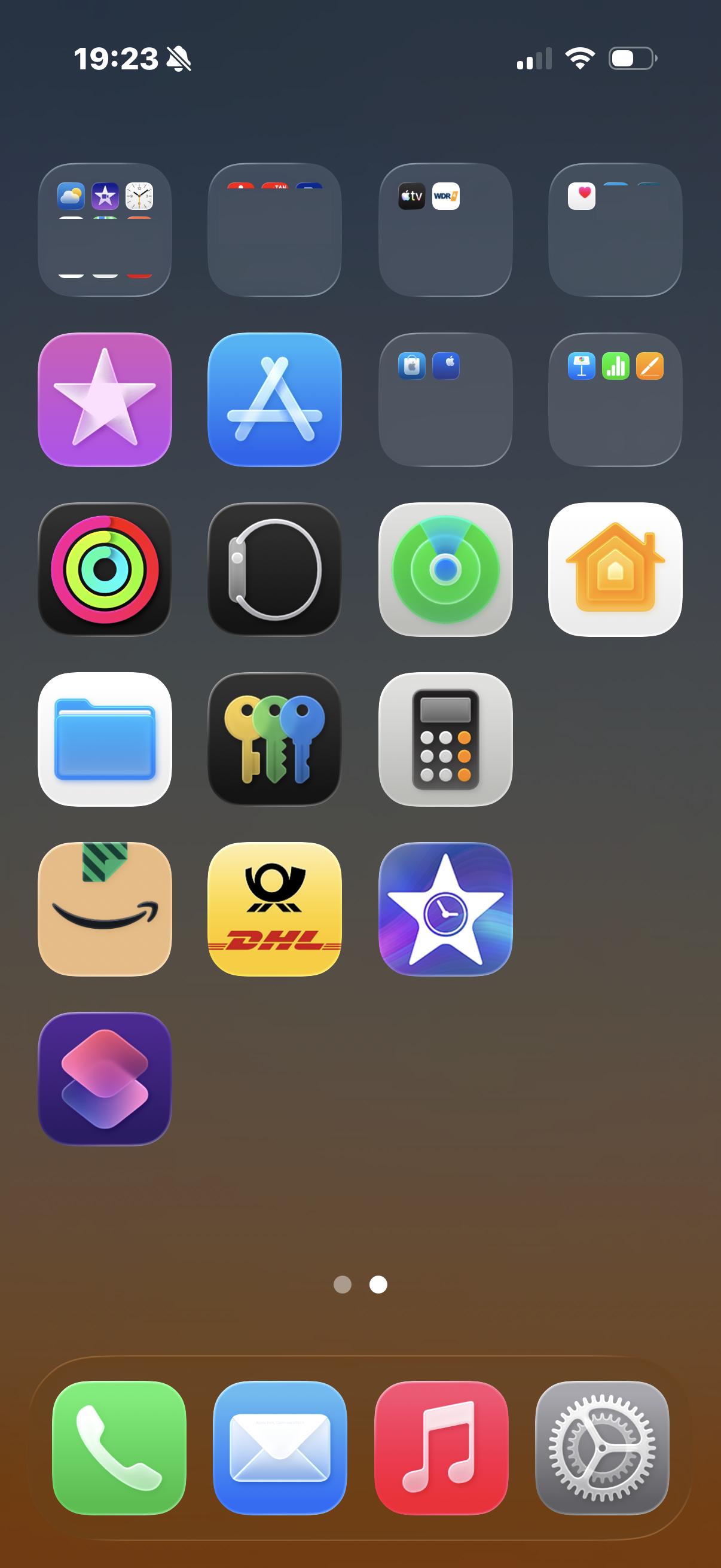Open the DHL app

tap(274, 909)
